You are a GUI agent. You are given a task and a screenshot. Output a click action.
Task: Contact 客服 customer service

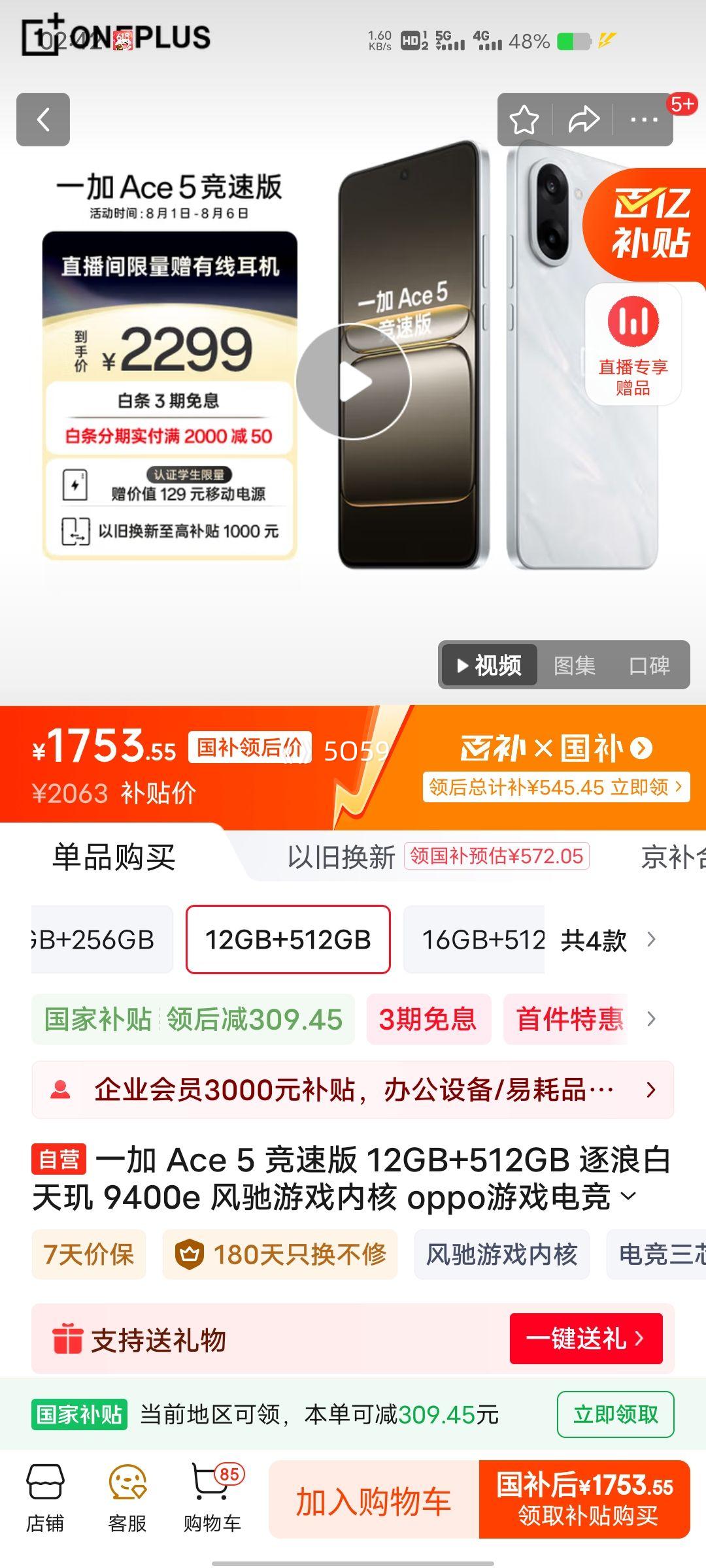click(126, 1496)
